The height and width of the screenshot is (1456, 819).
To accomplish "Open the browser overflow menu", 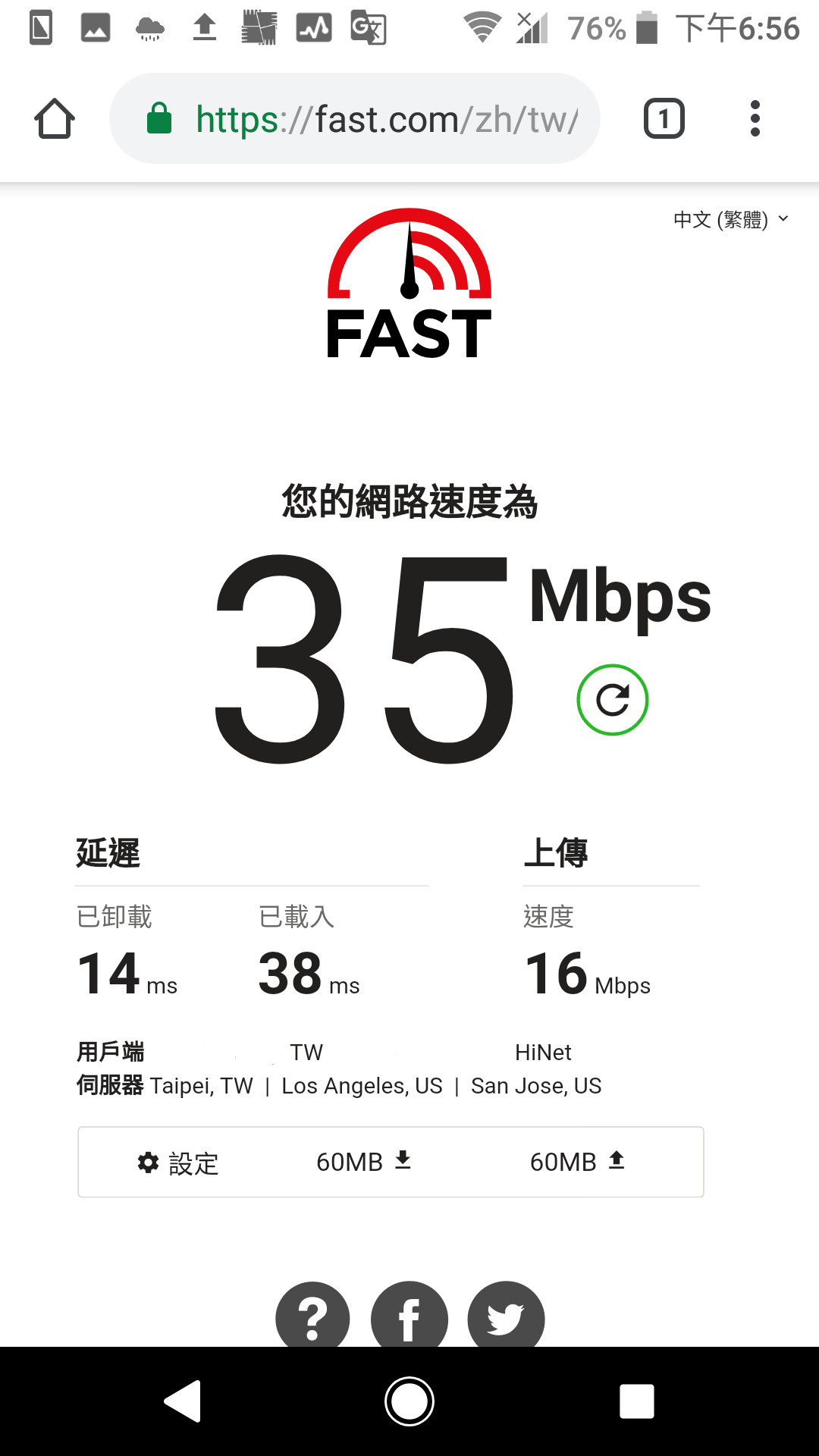I will coord(755,119).
